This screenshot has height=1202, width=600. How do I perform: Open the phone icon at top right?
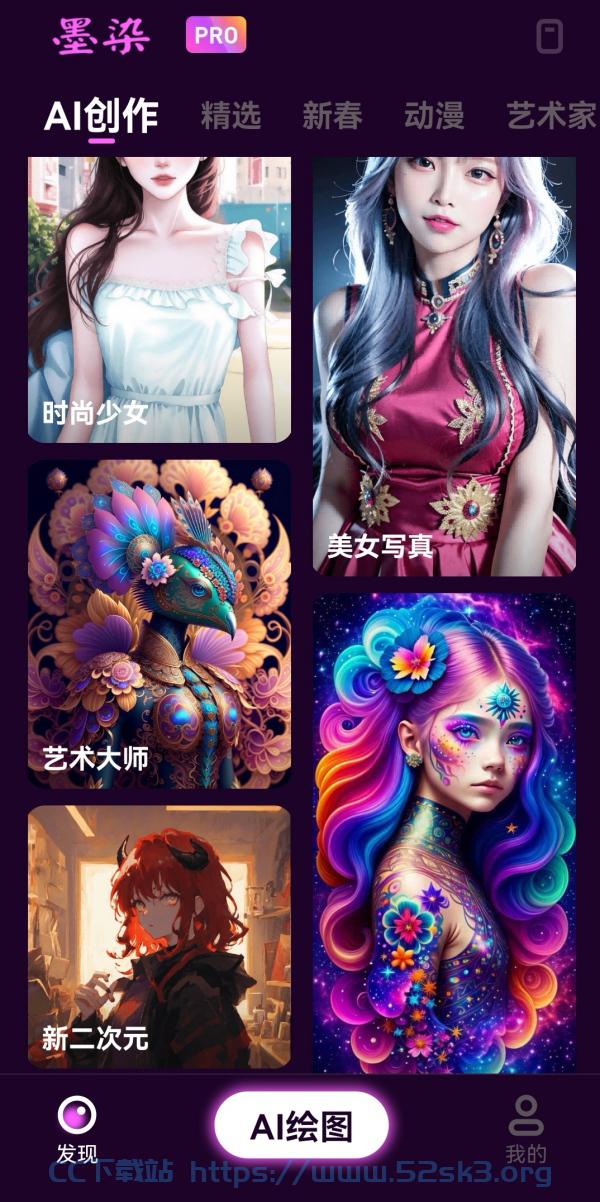(550, 37)
